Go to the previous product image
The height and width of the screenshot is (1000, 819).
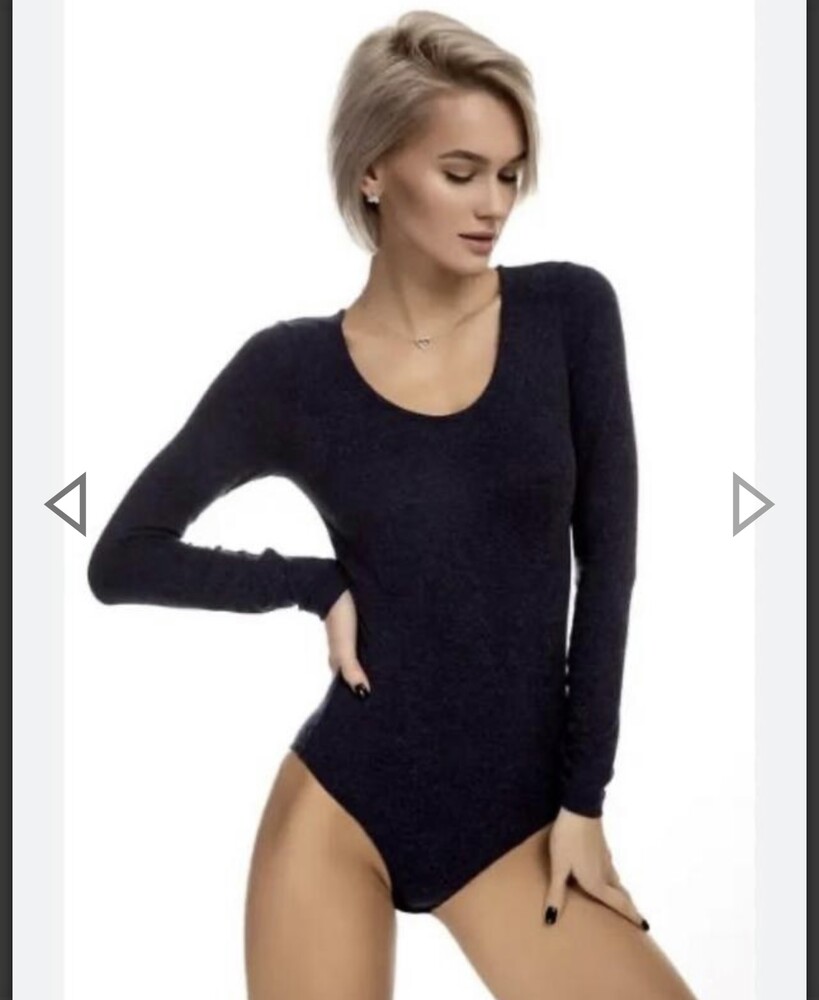(x=67, y=504)
